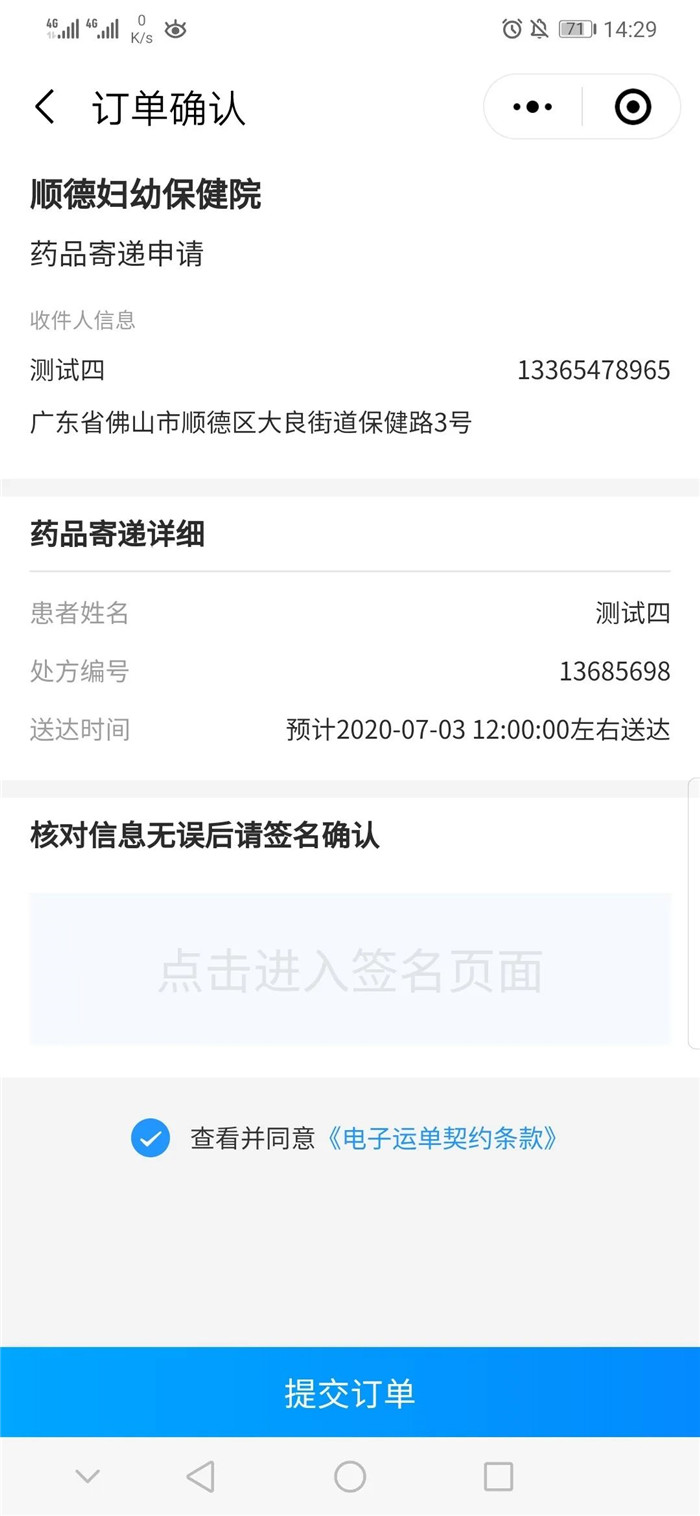Tap 点击进入签名页面 to sign
This screenshot has width=700, height=1516.
(x=350, y=970)
